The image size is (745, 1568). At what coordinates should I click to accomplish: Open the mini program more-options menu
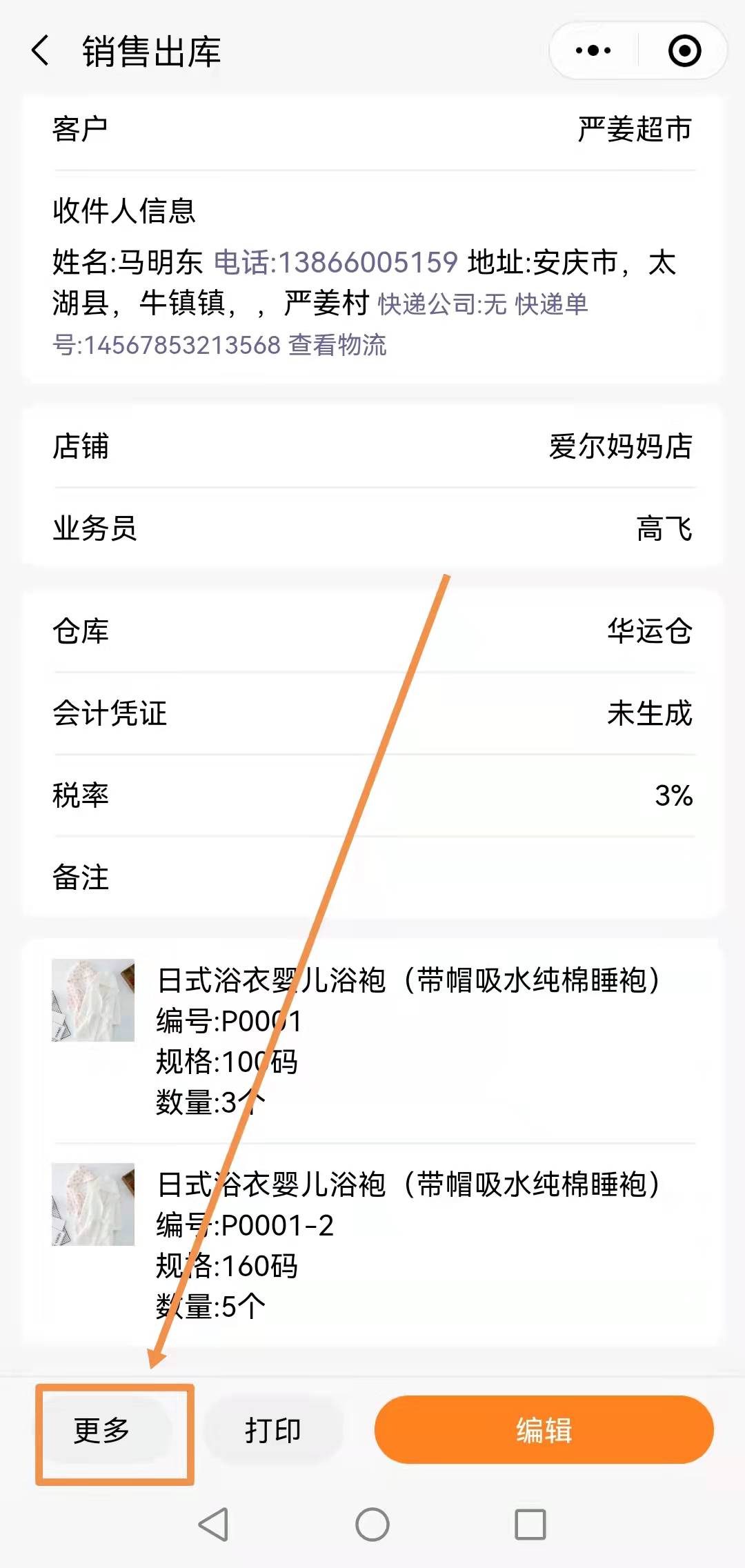593,51
